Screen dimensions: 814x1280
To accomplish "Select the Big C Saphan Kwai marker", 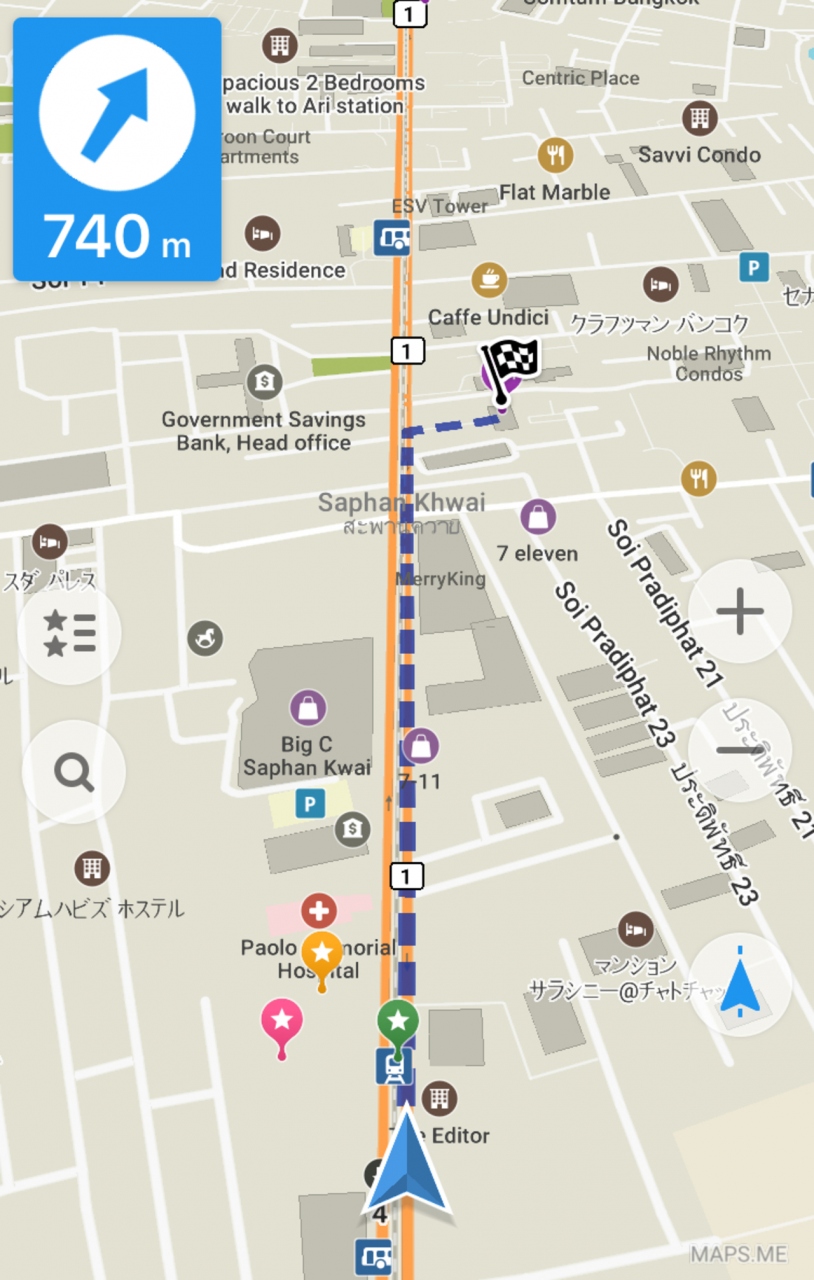I will [308, 708].
